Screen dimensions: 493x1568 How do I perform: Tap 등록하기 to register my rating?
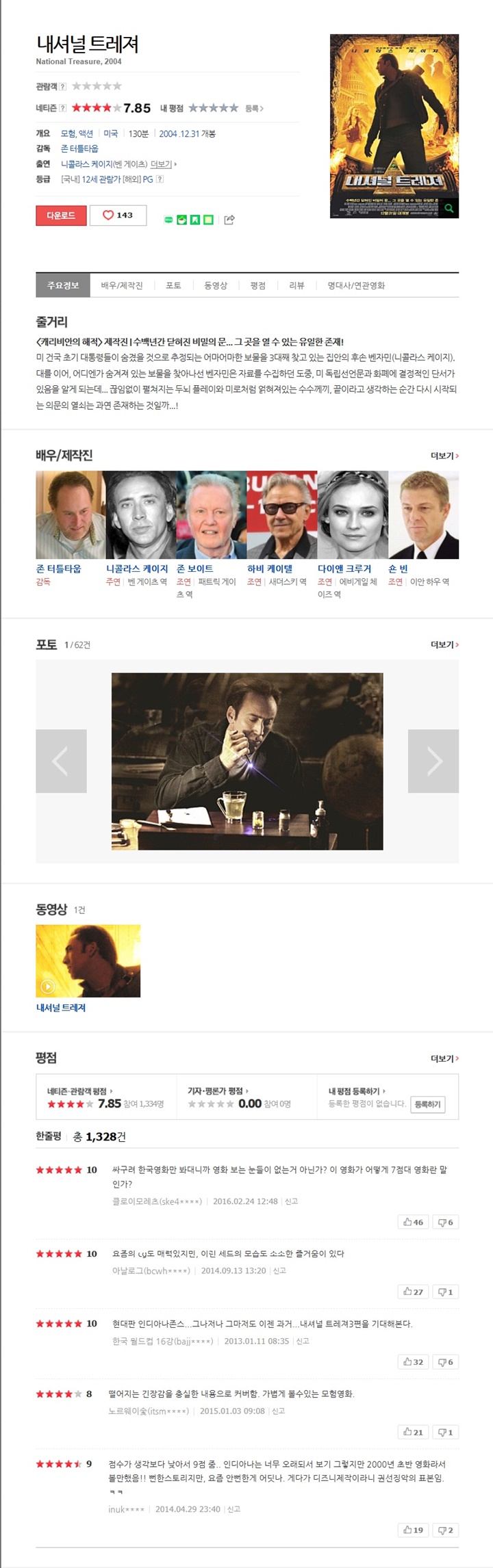point(428,1104)
